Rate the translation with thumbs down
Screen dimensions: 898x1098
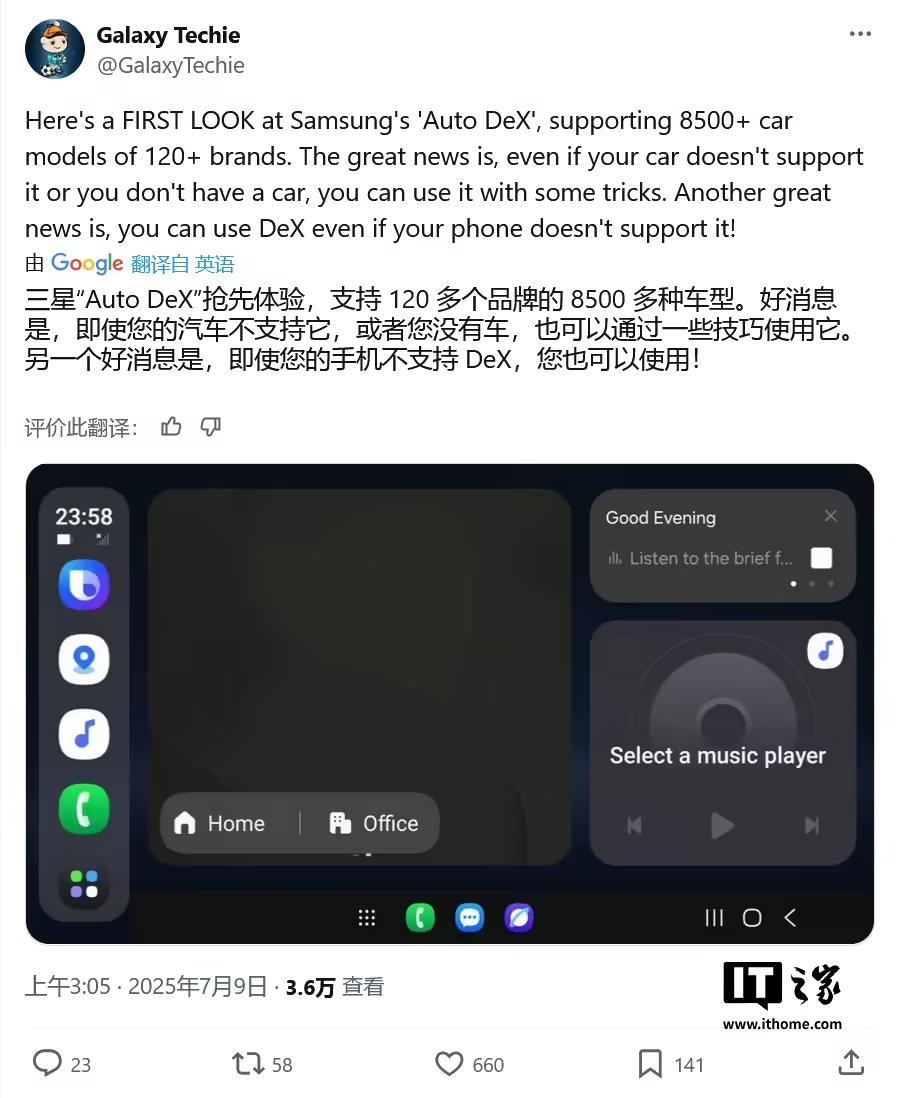pos(210,427)
